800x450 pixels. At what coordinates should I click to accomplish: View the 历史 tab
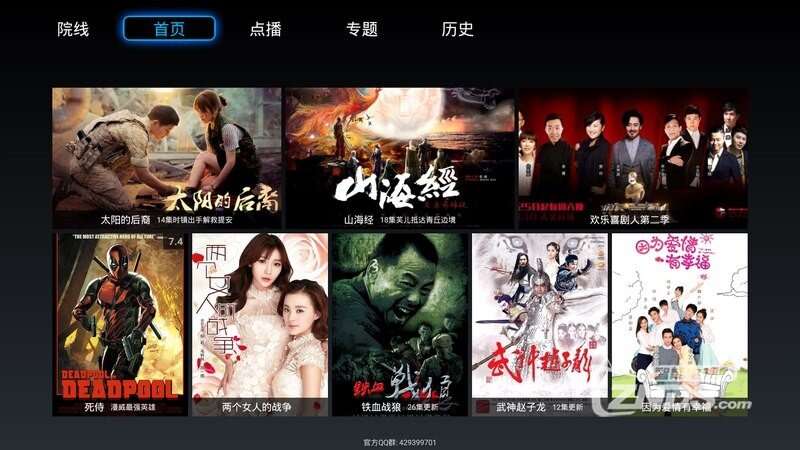pos(457,29)
